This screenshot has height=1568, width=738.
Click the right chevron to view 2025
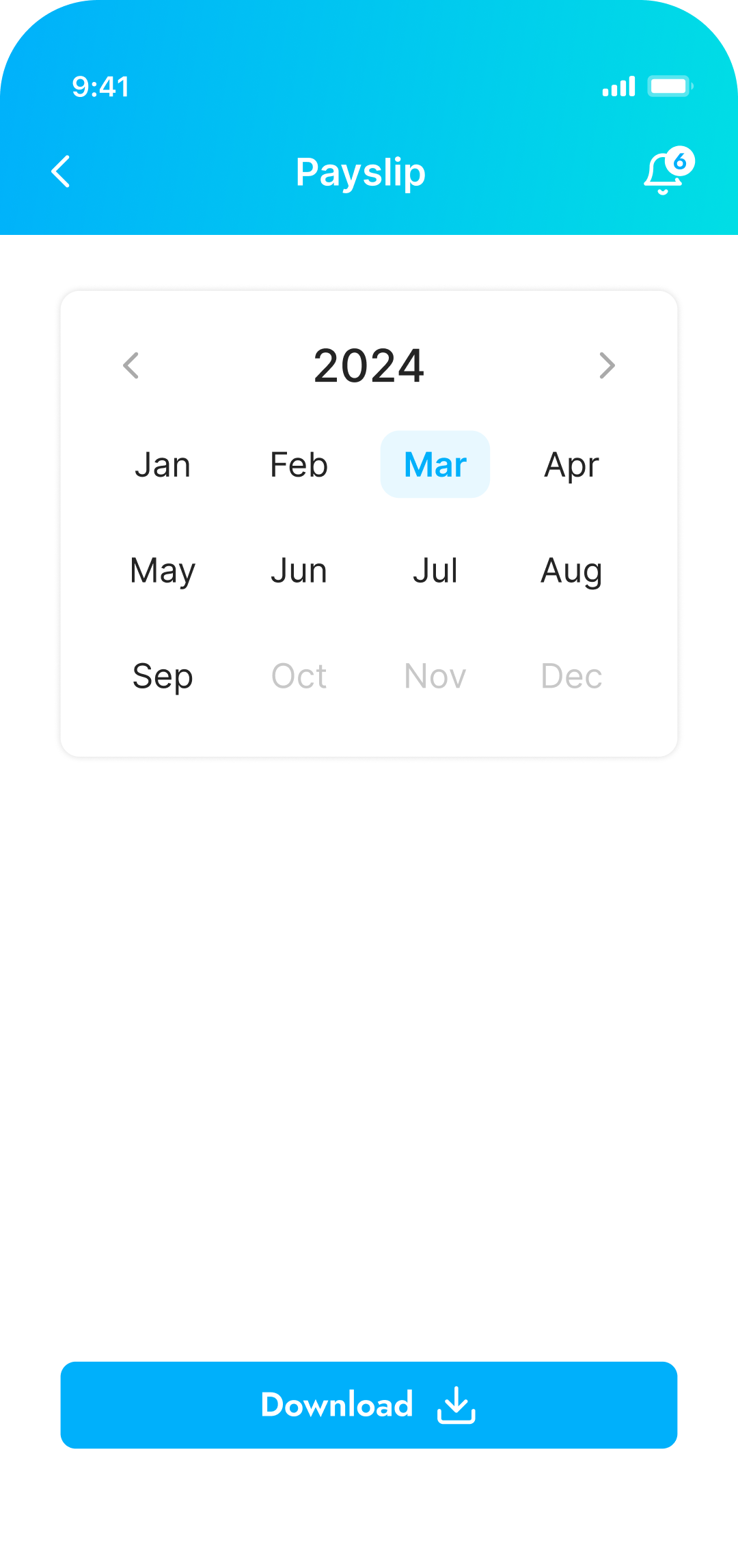[x=607, y=367]
